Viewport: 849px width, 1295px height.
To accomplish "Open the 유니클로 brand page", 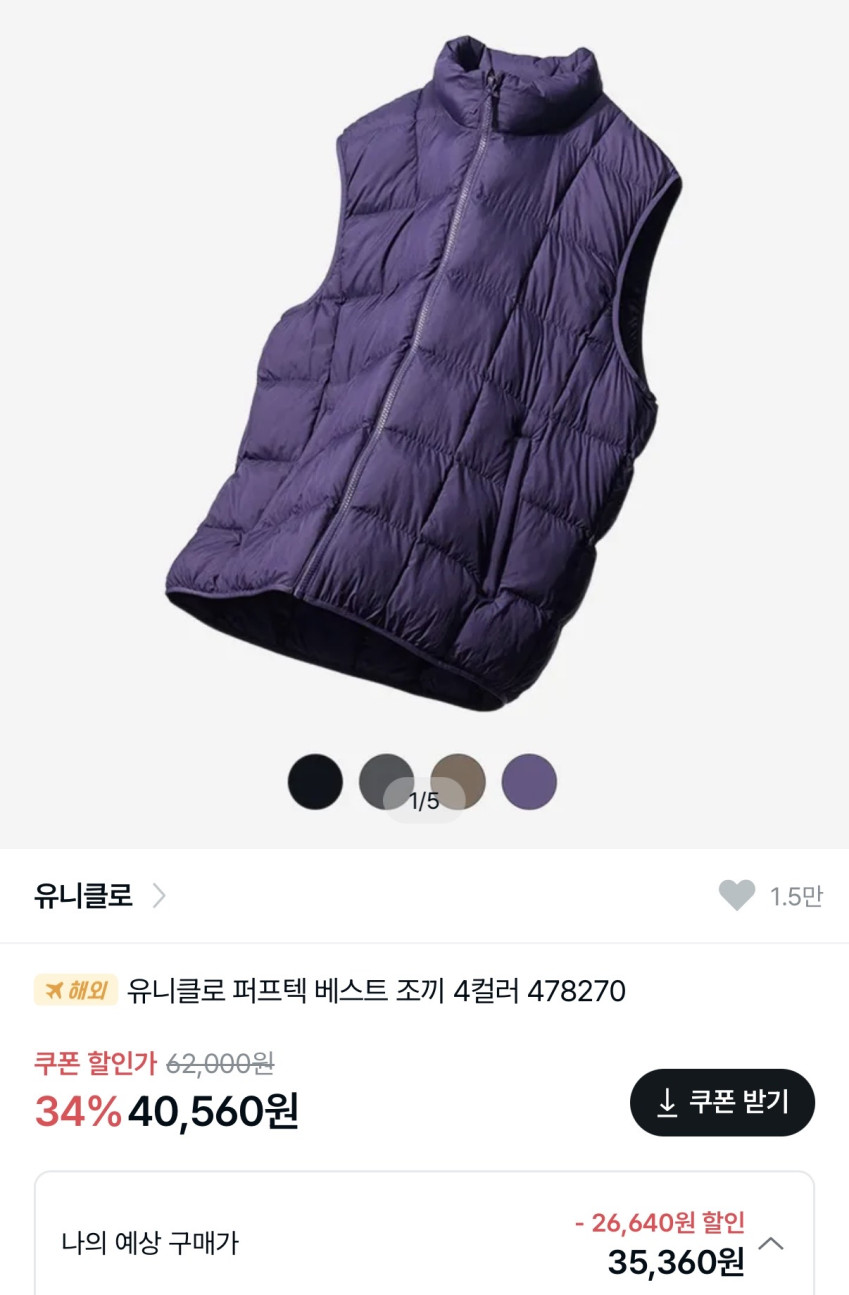I will [98, 895].
